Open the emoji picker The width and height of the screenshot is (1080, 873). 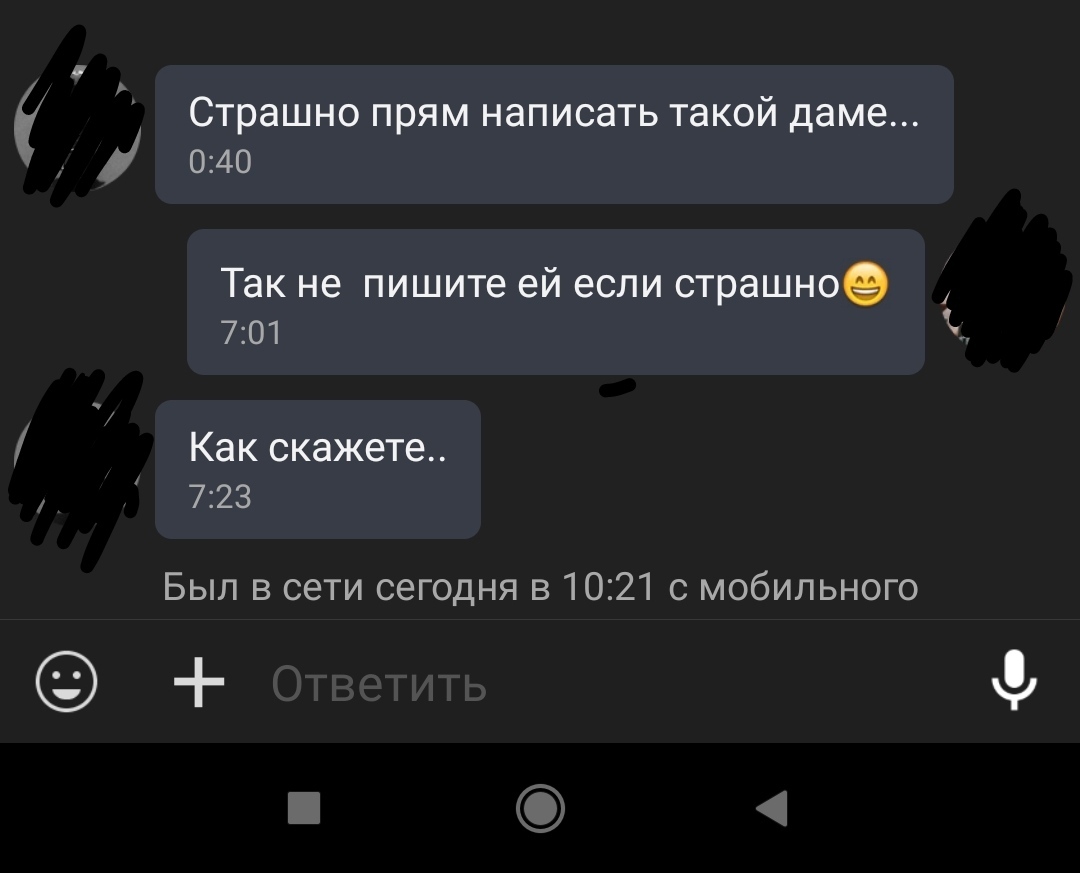pos(66,684)
